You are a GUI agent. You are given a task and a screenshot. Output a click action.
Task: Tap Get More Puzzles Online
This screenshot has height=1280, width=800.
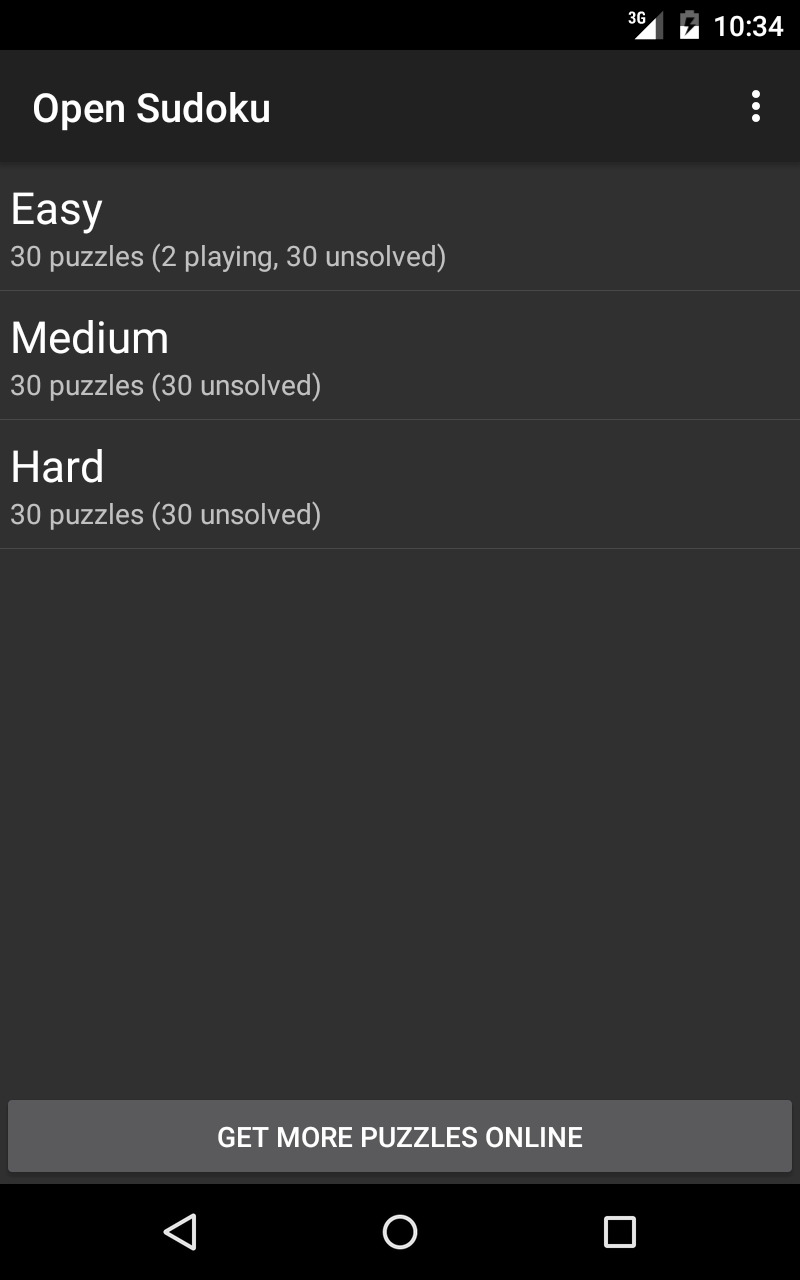click(400, 1137)
